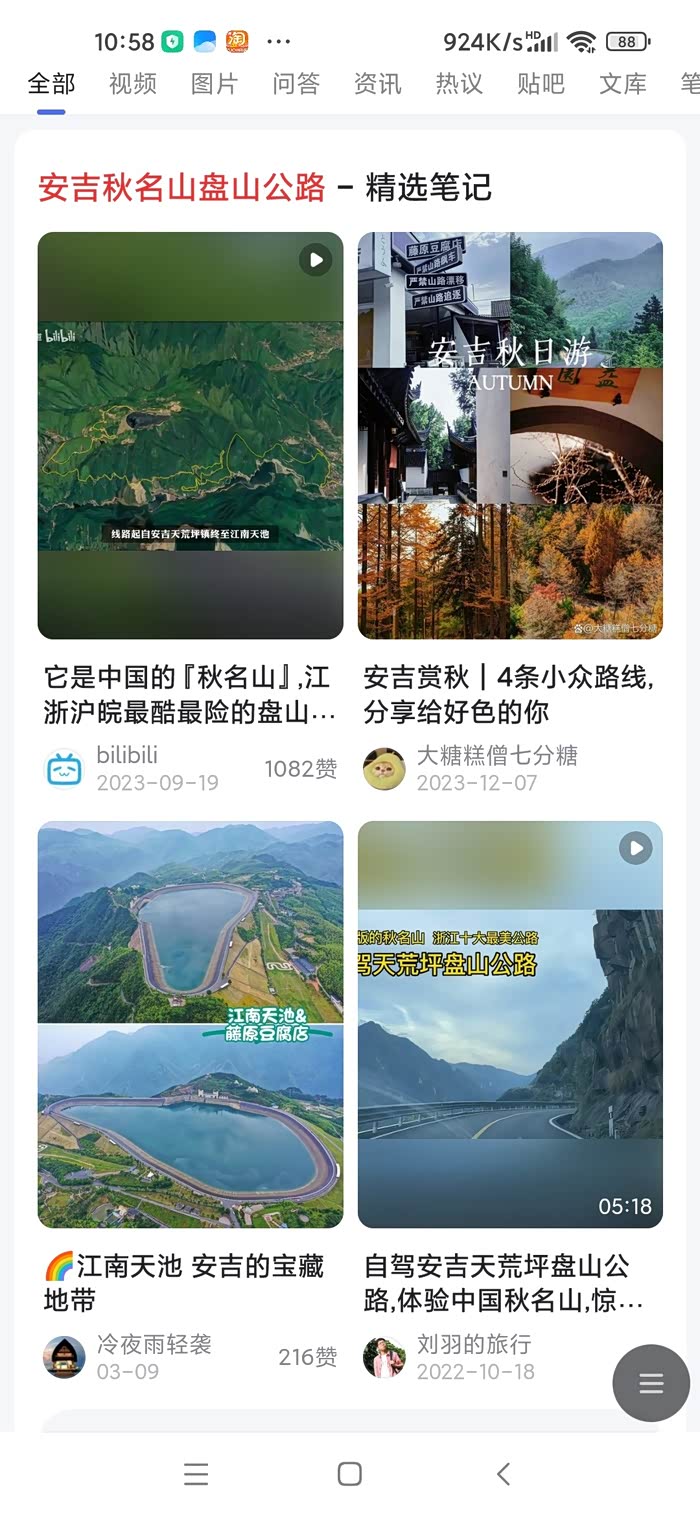Open the 江南天池 安吉的宝藏地带 note
700x1516 pixels.
(x=190, y=1024)
